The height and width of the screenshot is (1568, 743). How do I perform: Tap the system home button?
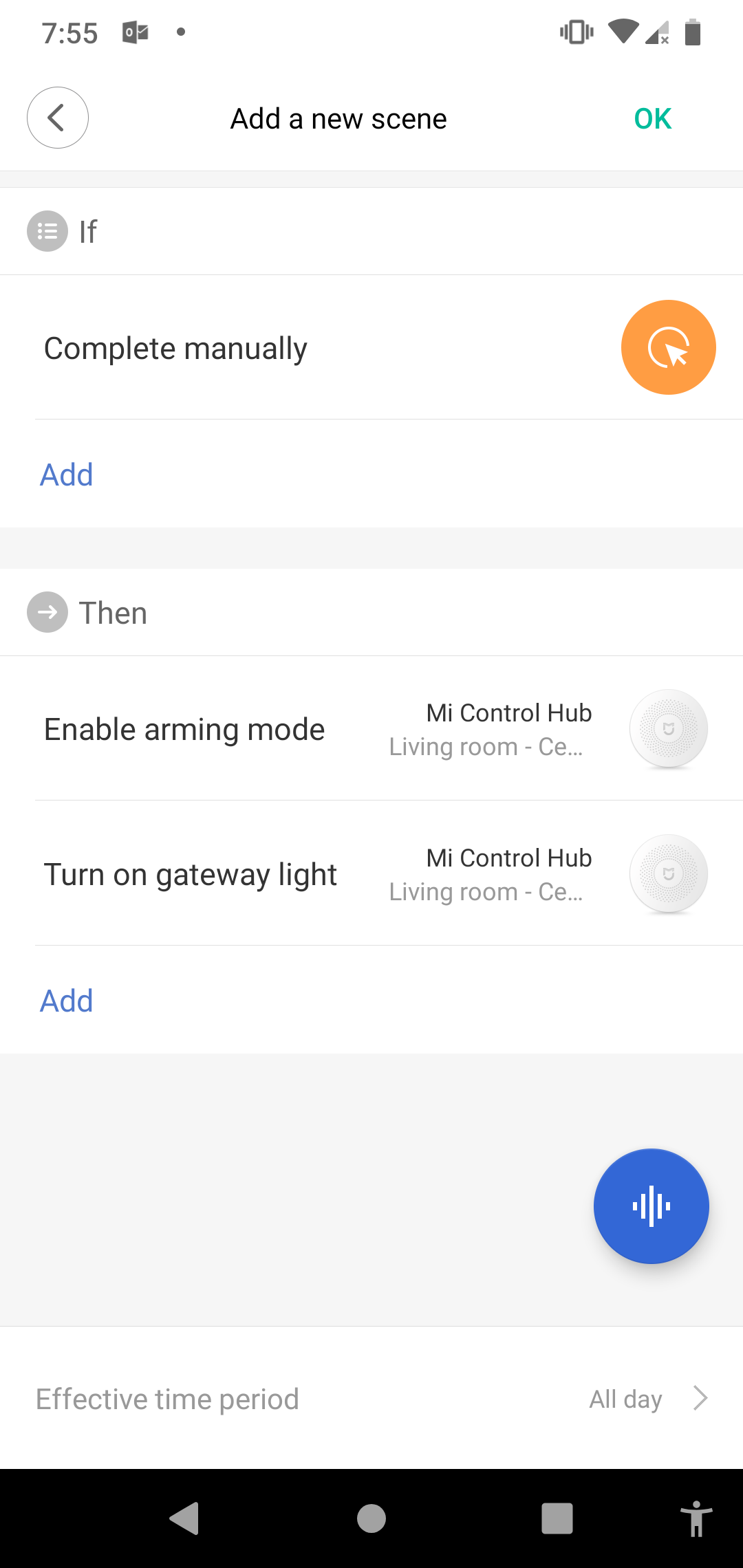[371, 1518]
